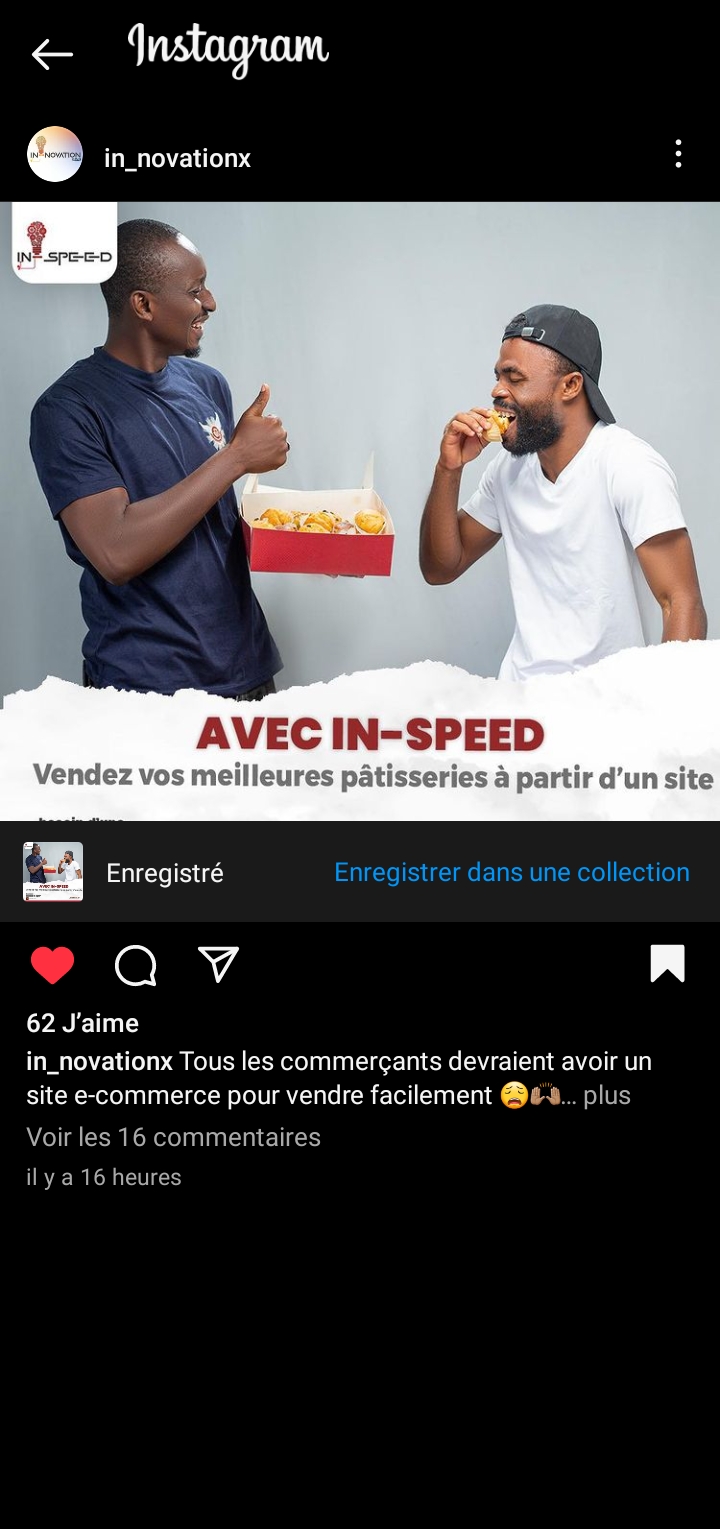This screenshot has height=1529, width=720.
Task: Go back using the top arrow
Action: [52, 54]
